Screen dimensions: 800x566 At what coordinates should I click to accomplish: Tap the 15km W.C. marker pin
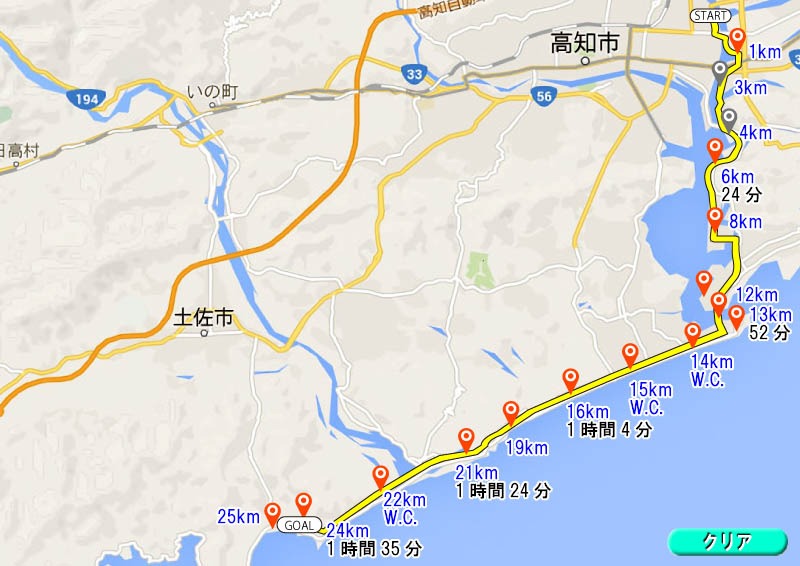tap(630, 353)
